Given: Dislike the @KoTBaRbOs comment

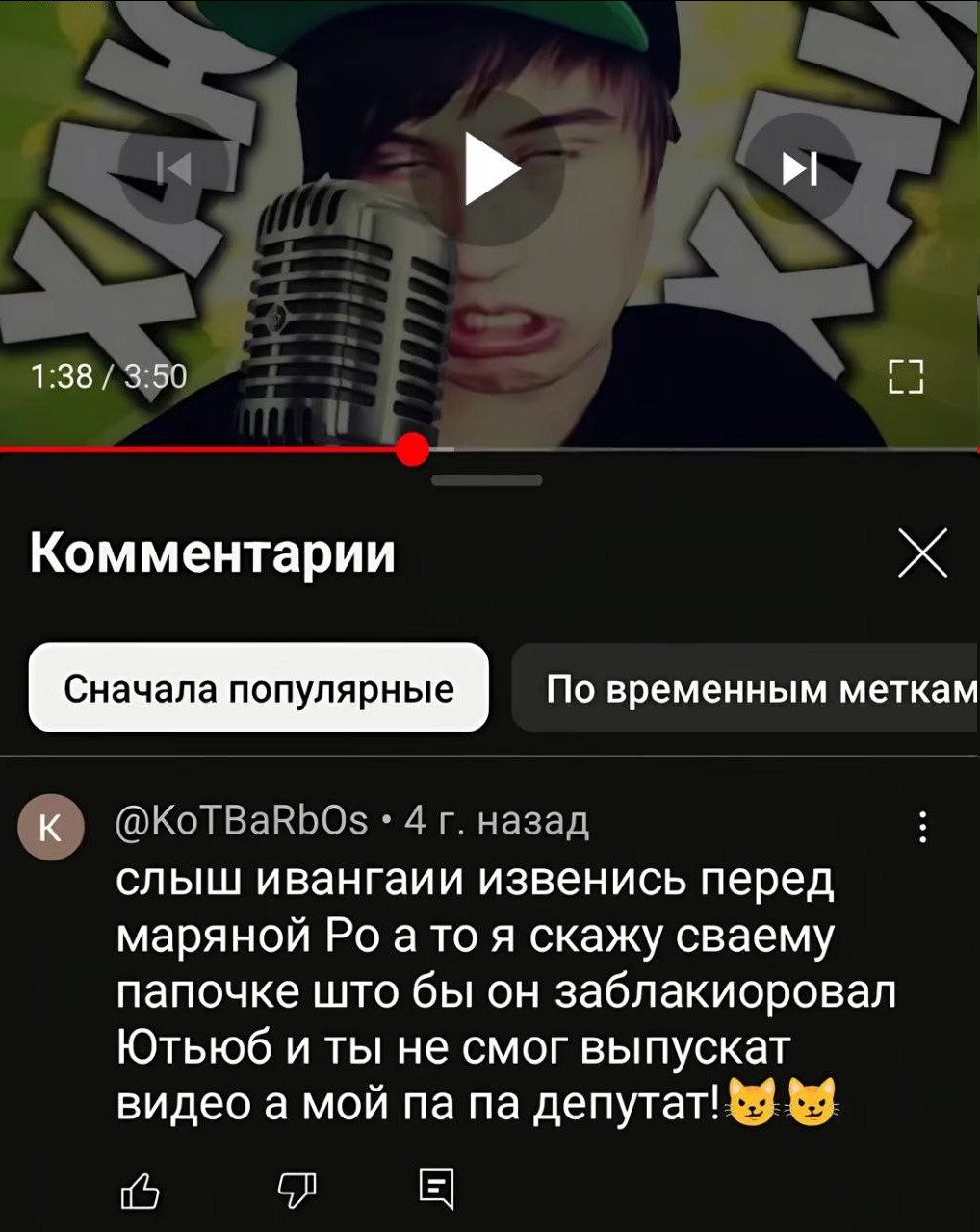Looking at the screenshot, I should click(297, 1192).
